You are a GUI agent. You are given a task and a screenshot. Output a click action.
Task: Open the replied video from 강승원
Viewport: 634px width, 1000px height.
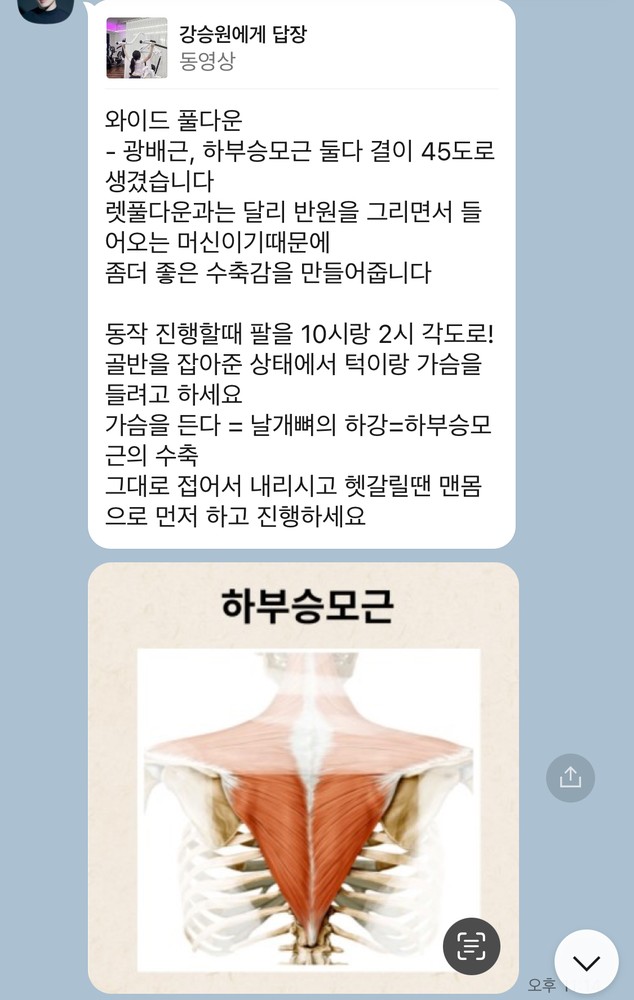point(137,48)
